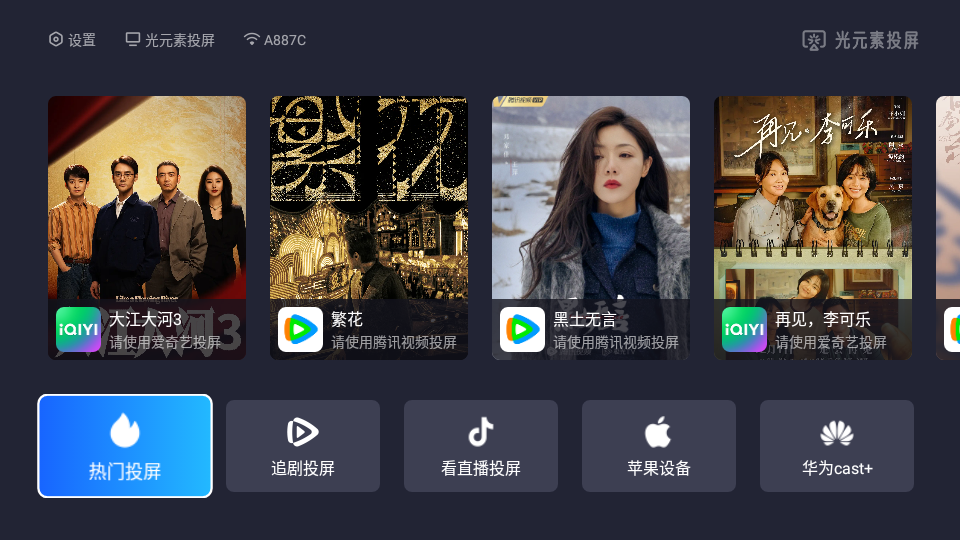Select the 热门投屏 tab
The height and width of the screenshot is (540, 960).
click(x=125, y=446)
